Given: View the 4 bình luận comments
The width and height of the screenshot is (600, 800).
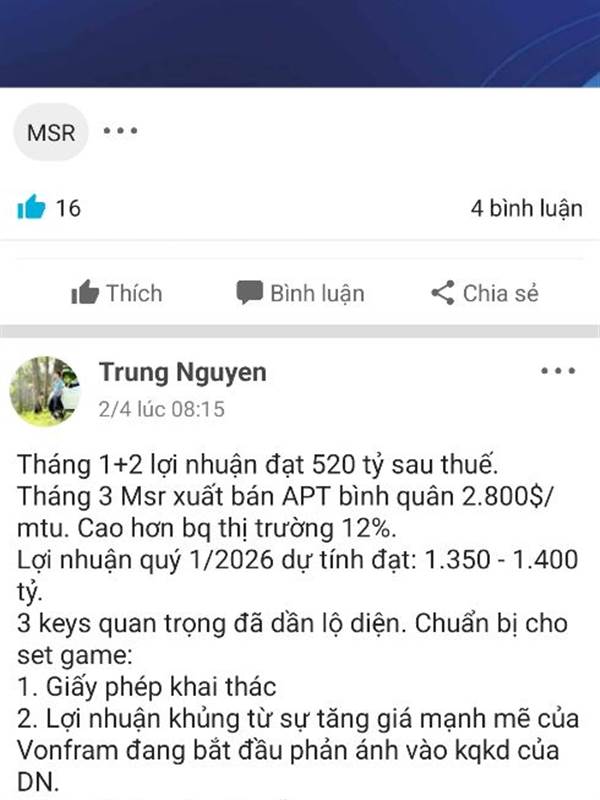Looking at the screenshot, I should [x=527, y=208].
